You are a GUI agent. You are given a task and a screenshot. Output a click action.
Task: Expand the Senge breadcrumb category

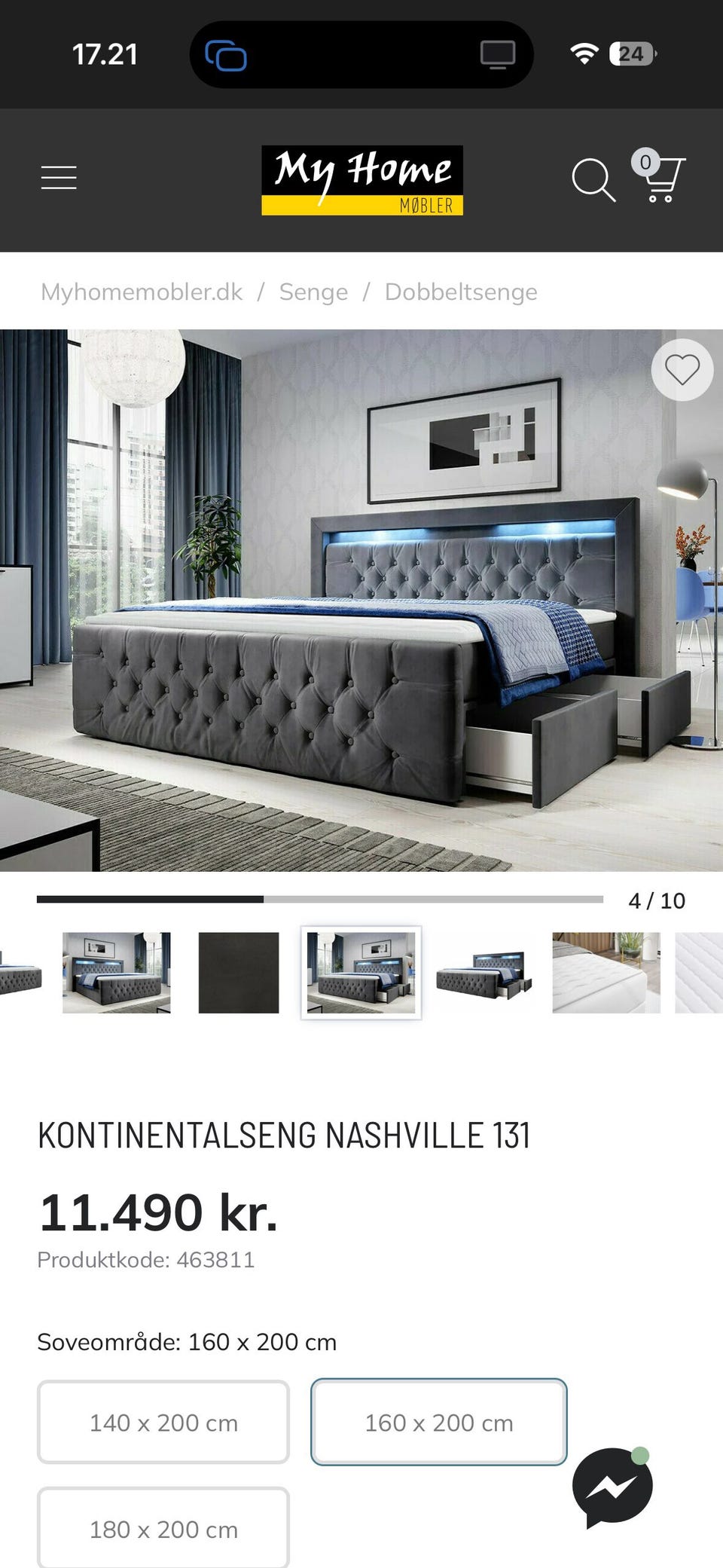pos(313,291)
